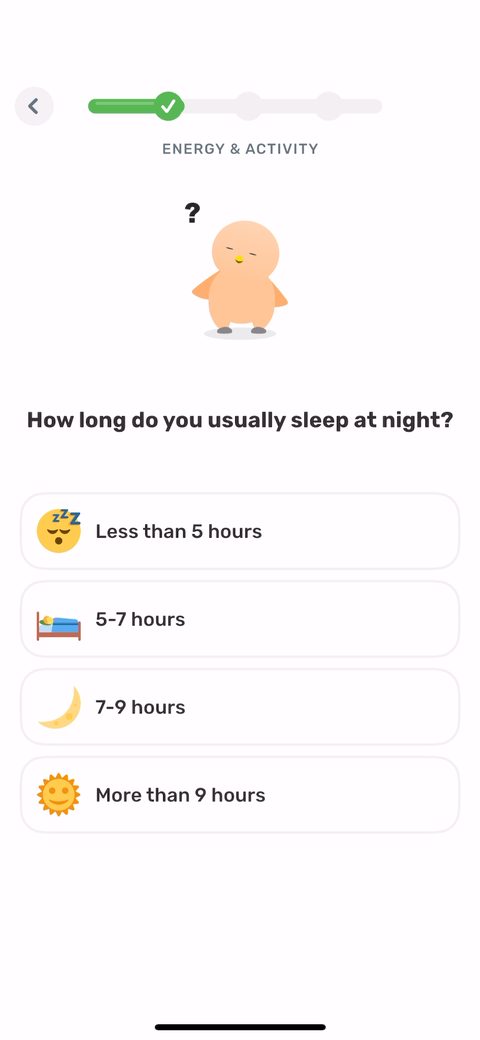The width and height of the screenshot is (480, 1040).
Task: Select Less than 5 hours
Action: (x=240, y=531)
